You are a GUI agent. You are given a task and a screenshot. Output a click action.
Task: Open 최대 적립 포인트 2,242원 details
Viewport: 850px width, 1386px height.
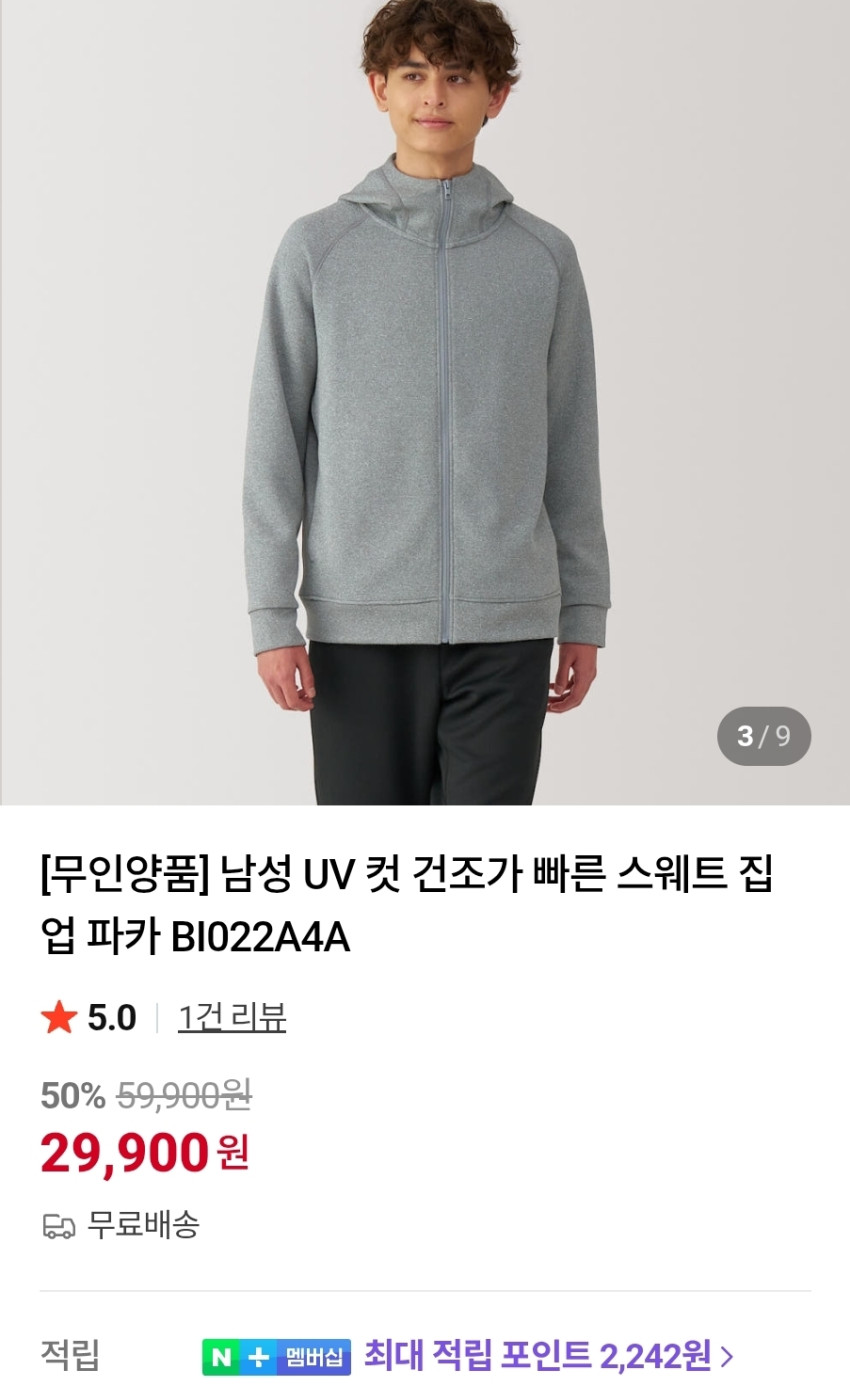point(548,1356)
